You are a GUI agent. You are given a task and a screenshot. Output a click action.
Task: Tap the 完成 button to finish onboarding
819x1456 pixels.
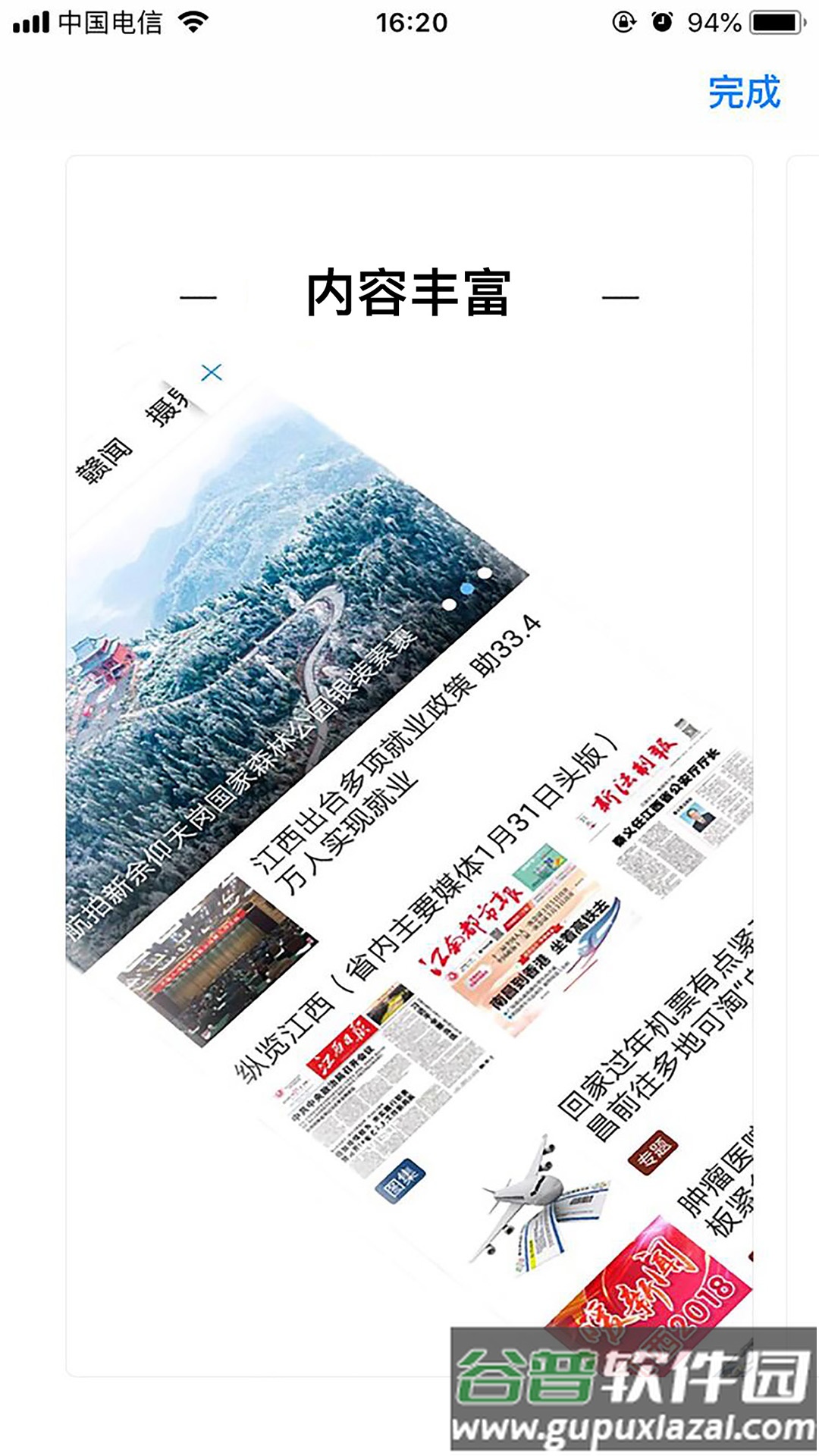coord(743,93)
